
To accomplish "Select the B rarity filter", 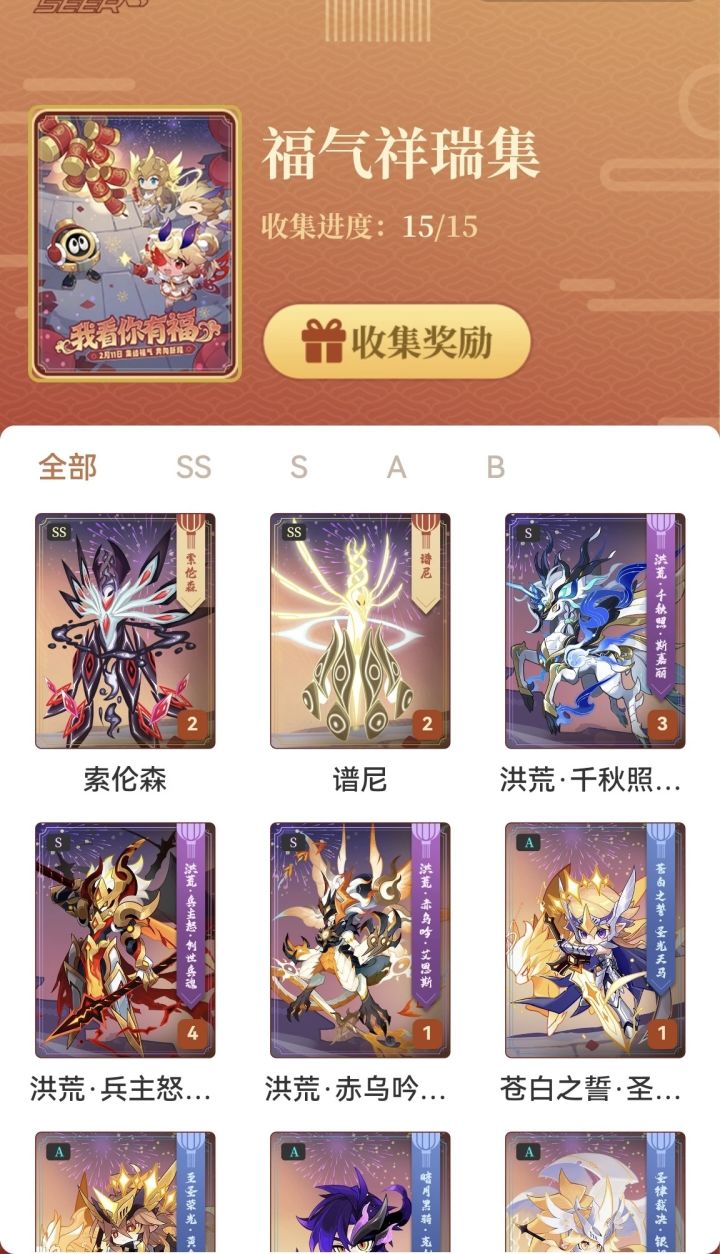I will pyautogui.click(x=493, y=467).
